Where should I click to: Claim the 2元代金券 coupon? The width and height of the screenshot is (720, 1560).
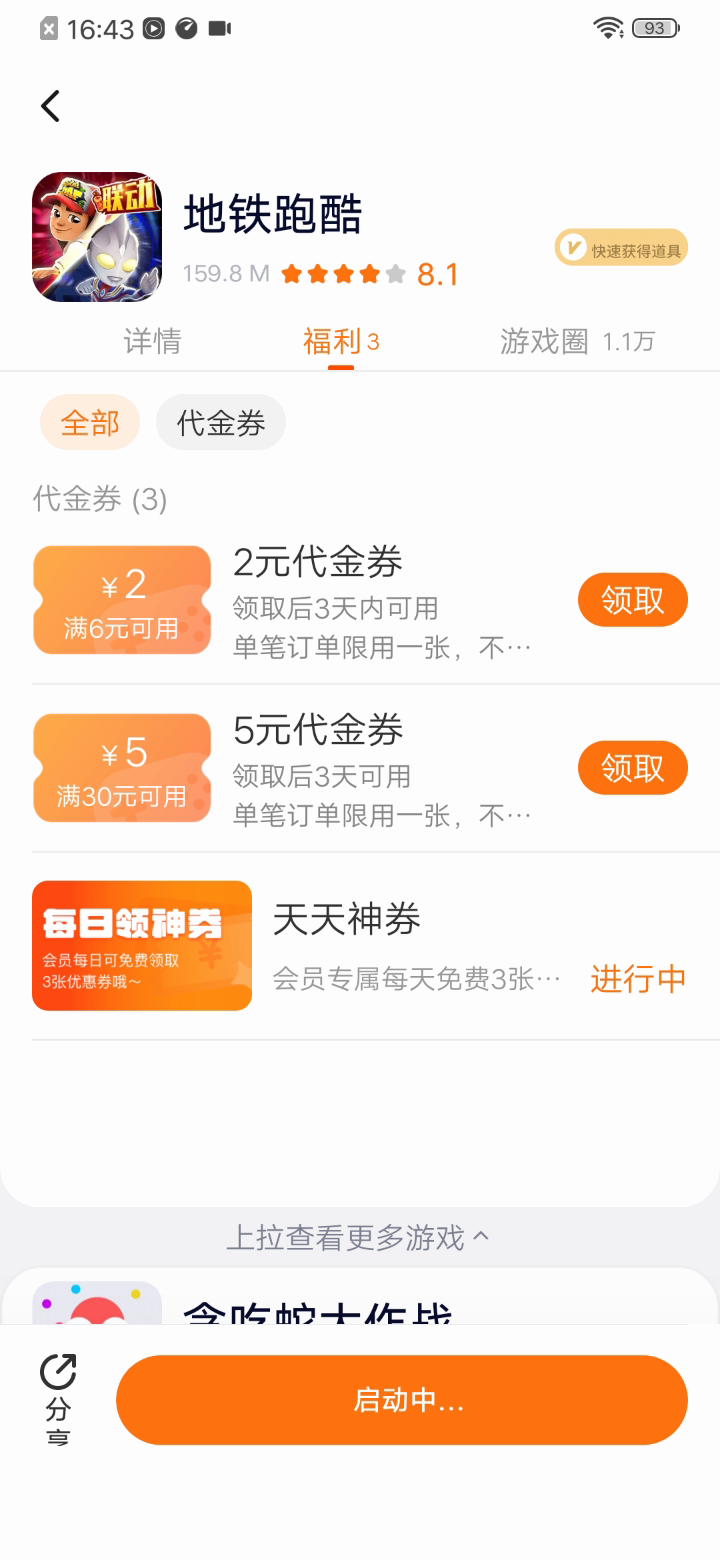point(632,600)
